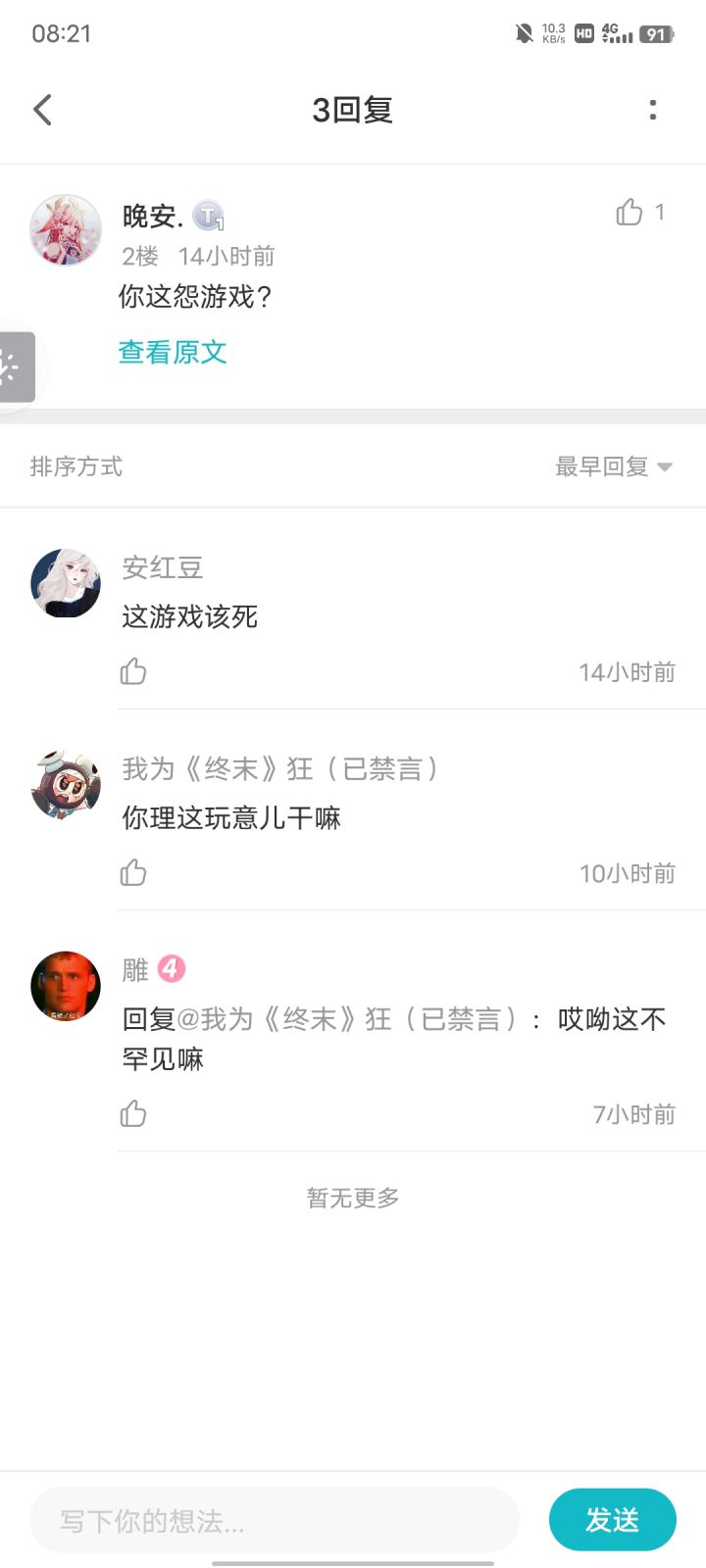
Task: View 安红豆's profile avatar
Action: click(66, 583)
